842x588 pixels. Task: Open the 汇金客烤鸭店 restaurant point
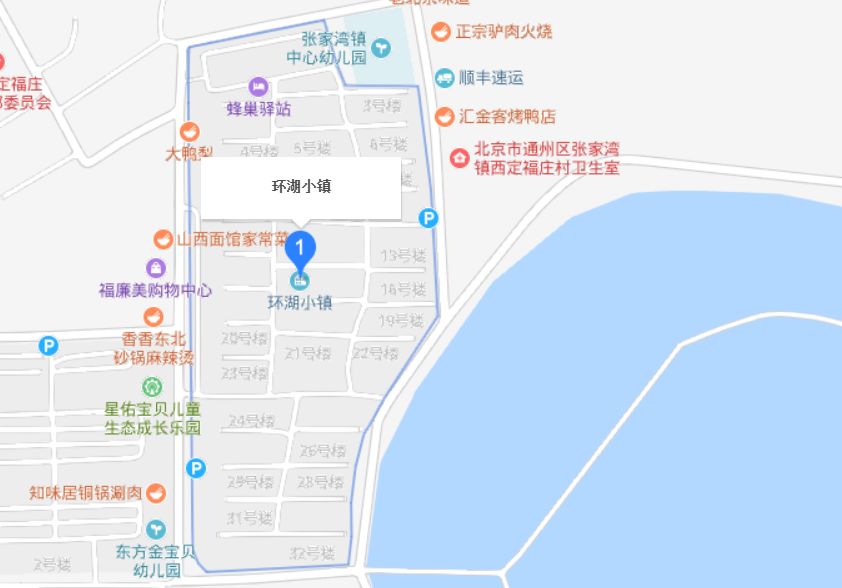[x=442, y=116]
